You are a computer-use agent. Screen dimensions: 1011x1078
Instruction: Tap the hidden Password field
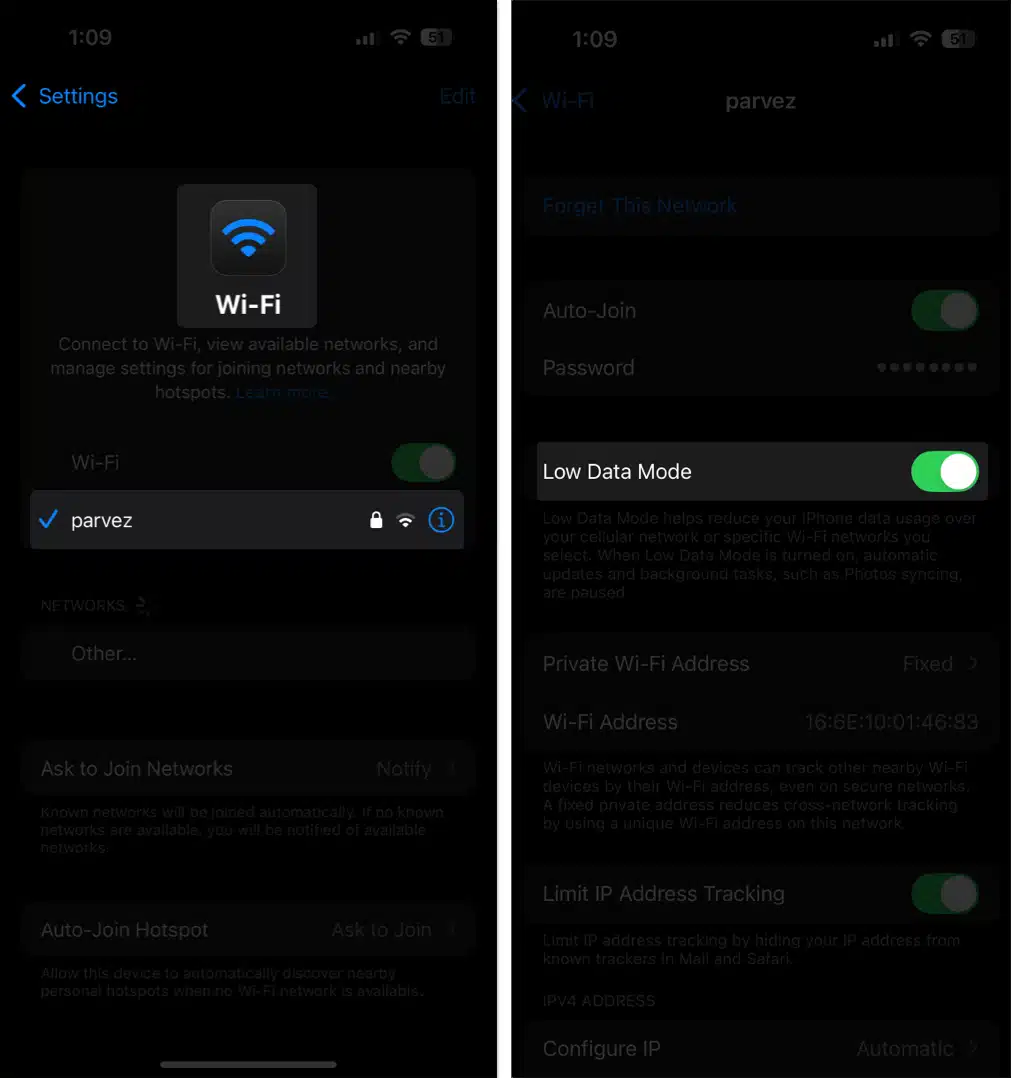click(x=760, y=368)
